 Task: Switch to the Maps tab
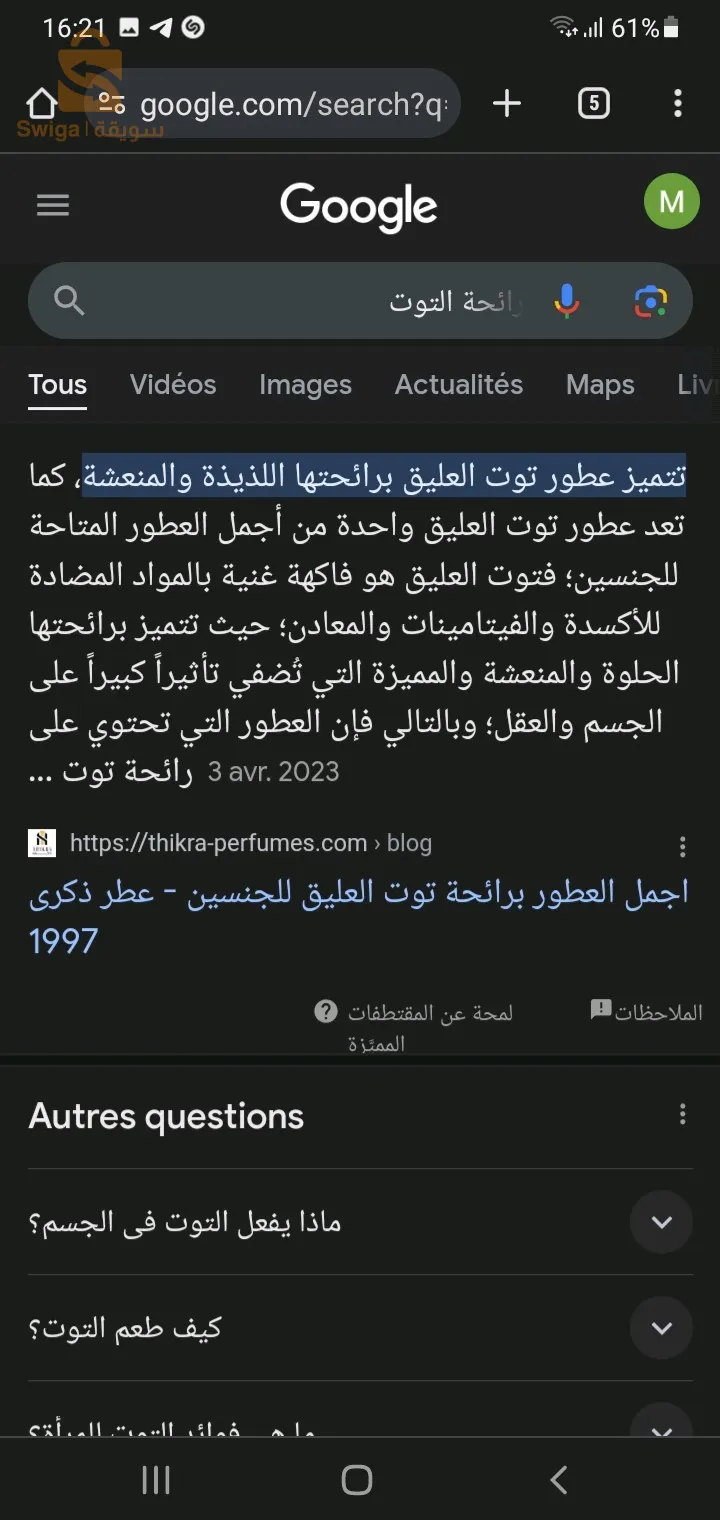coord(600,385)
